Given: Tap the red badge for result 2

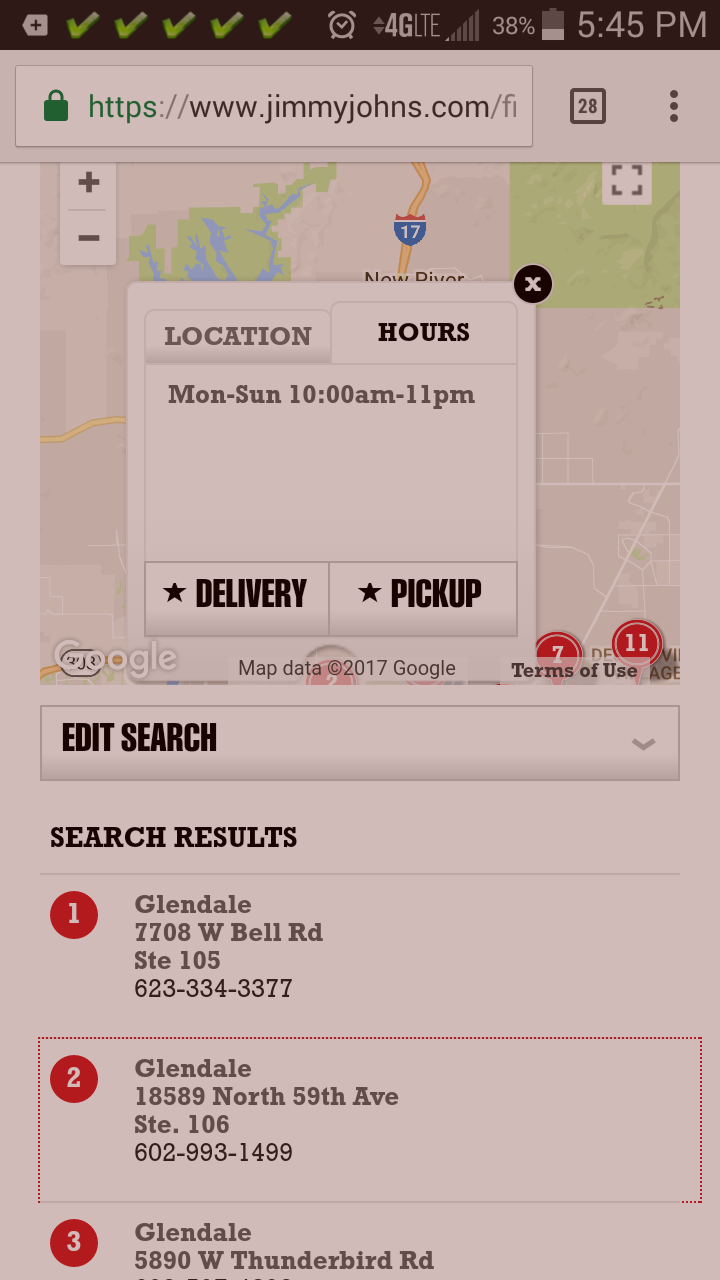Looking at the screenshot, I should tap(74, 1078).
